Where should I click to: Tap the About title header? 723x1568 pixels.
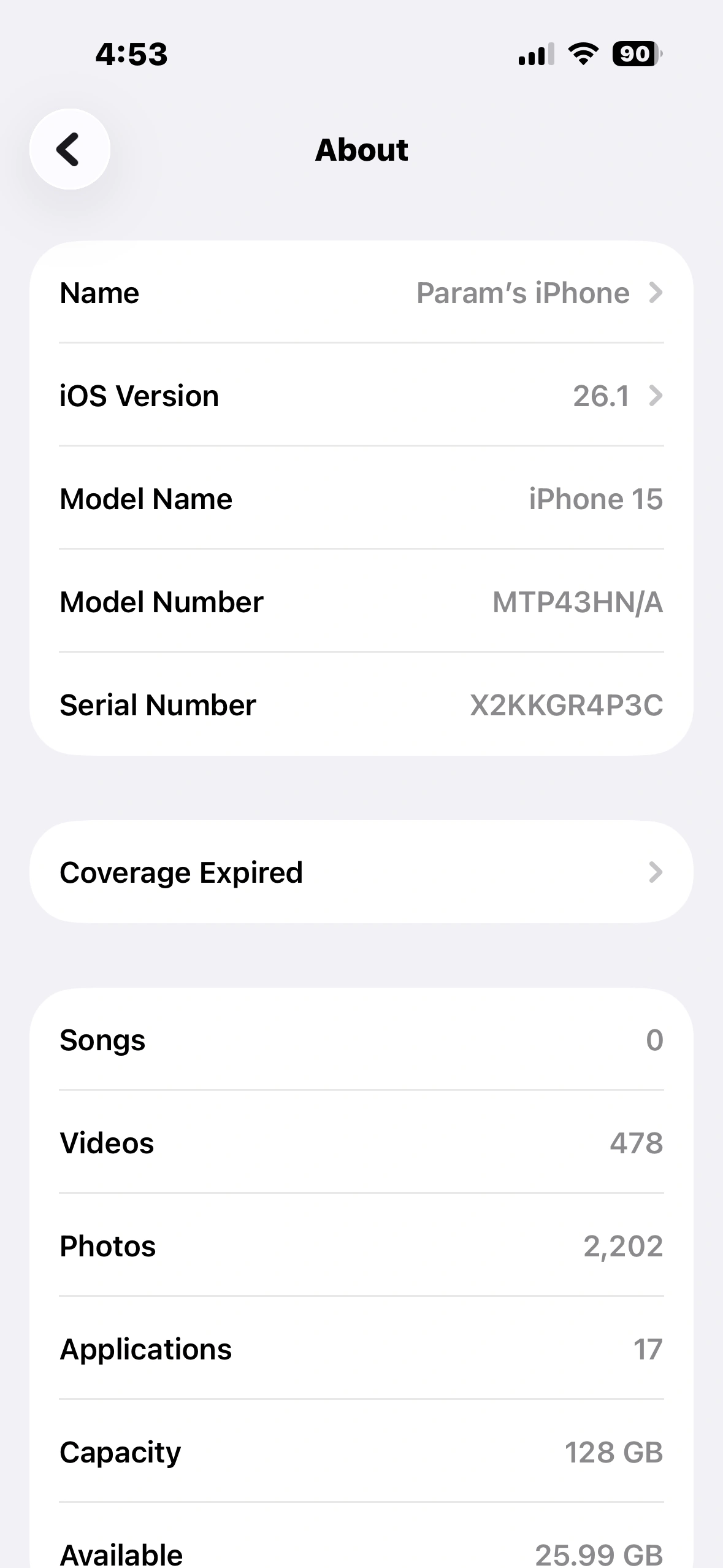click(361, 149)
